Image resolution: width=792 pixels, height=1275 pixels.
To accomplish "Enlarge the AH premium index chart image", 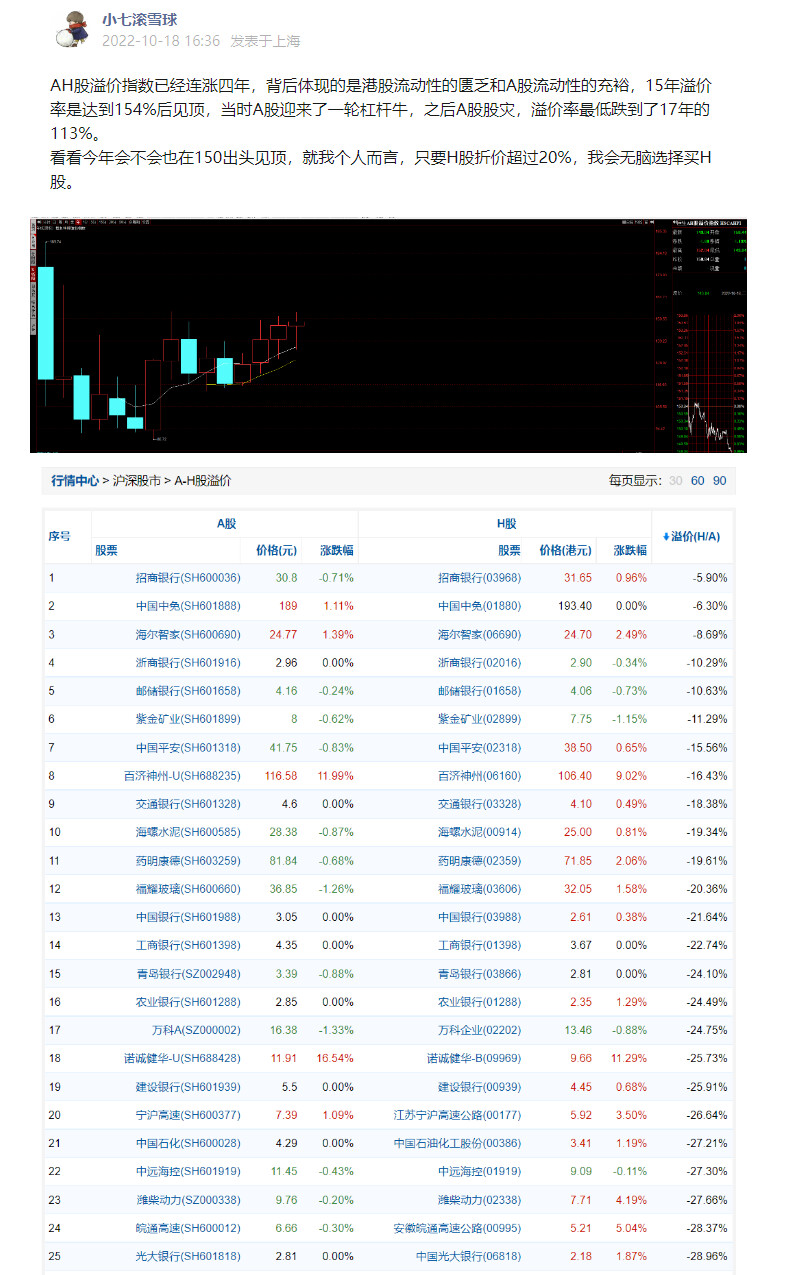I will tap(389, 335).
